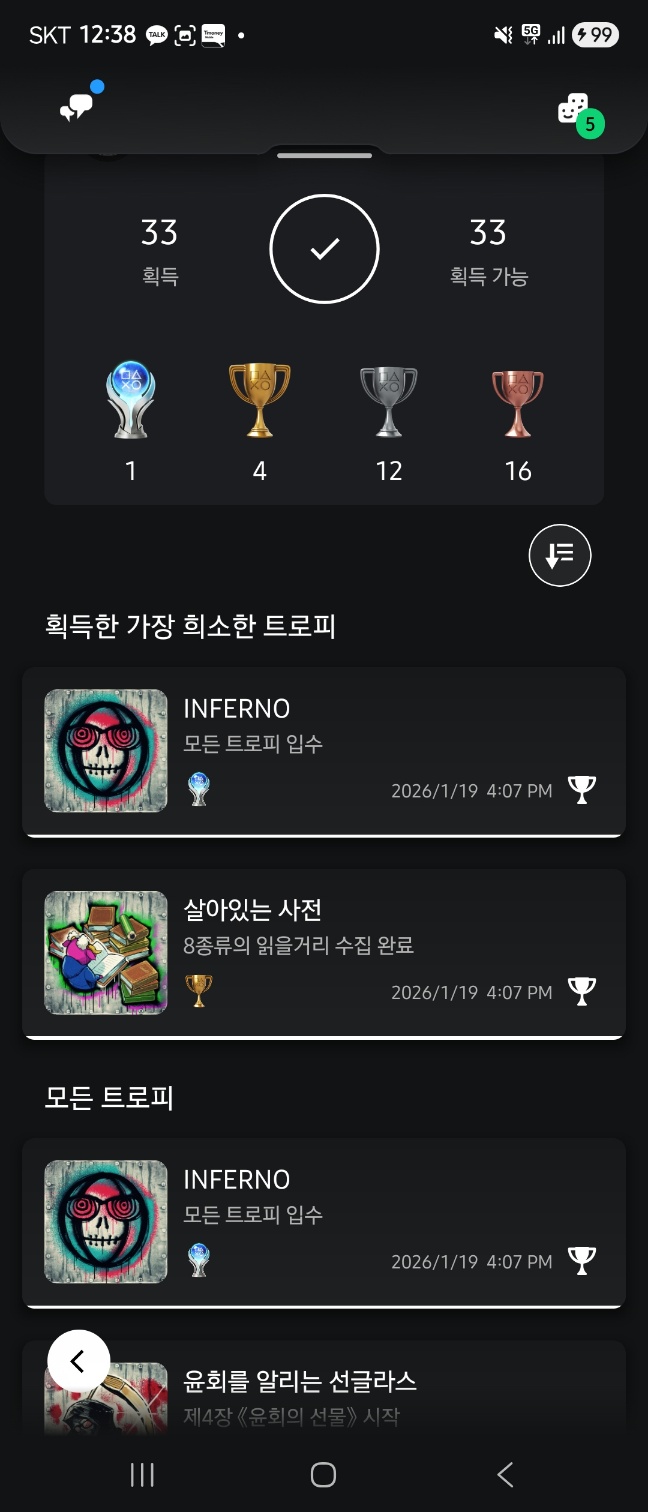Open the 살아있는 사전 trophy card
This screenshot has width=648, height=1512.
(324, 953)
